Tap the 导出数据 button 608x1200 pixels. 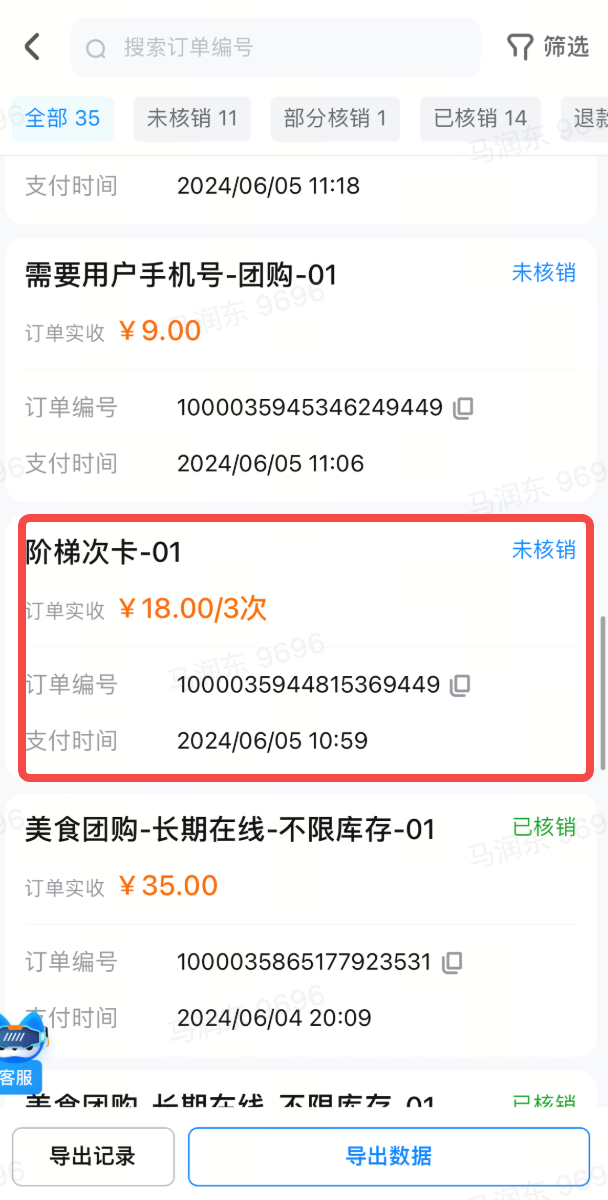389,1157
